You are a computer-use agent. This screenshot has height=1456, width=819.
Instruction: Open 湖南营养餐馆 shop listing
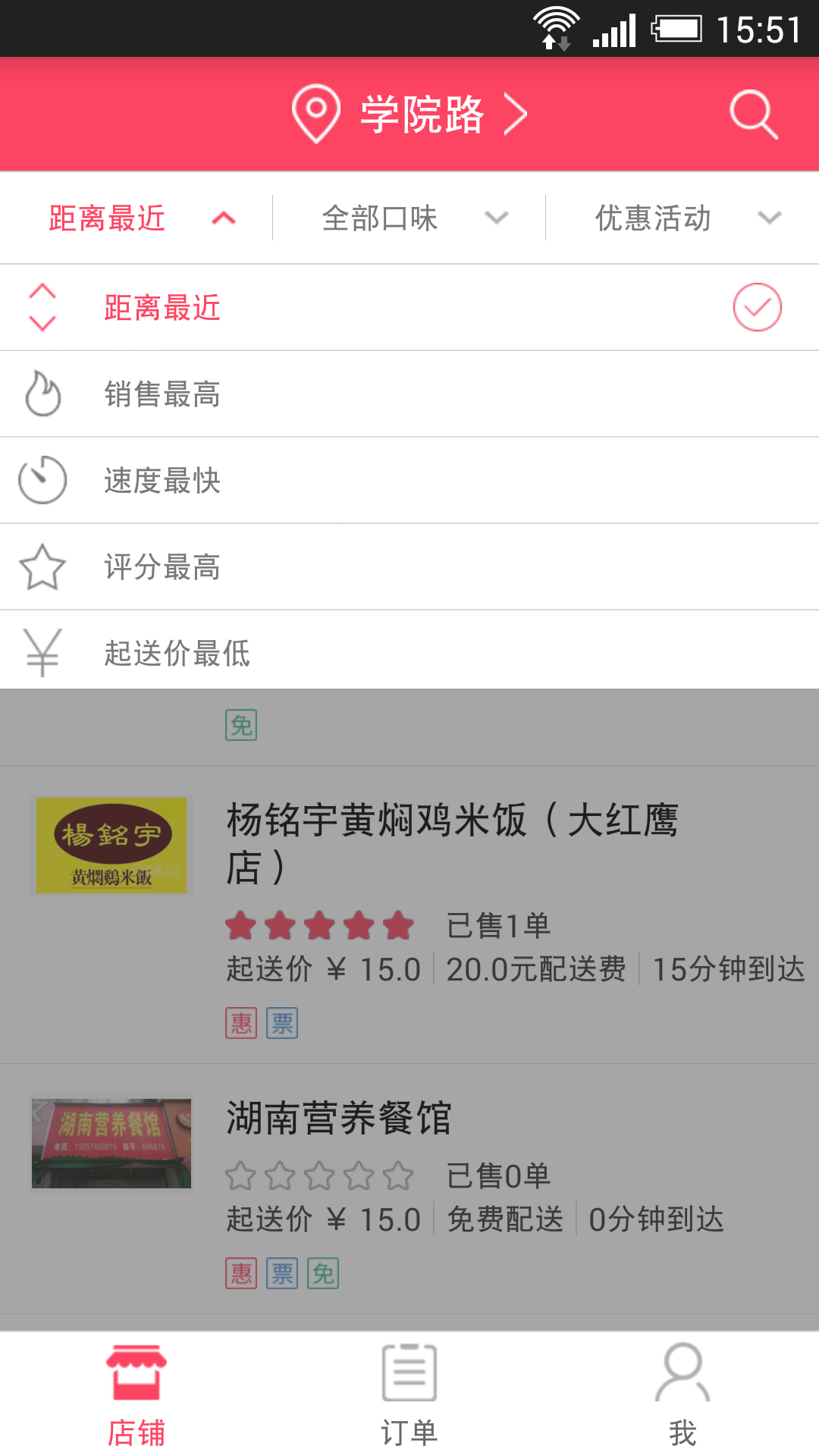[x=340, y=1119]
